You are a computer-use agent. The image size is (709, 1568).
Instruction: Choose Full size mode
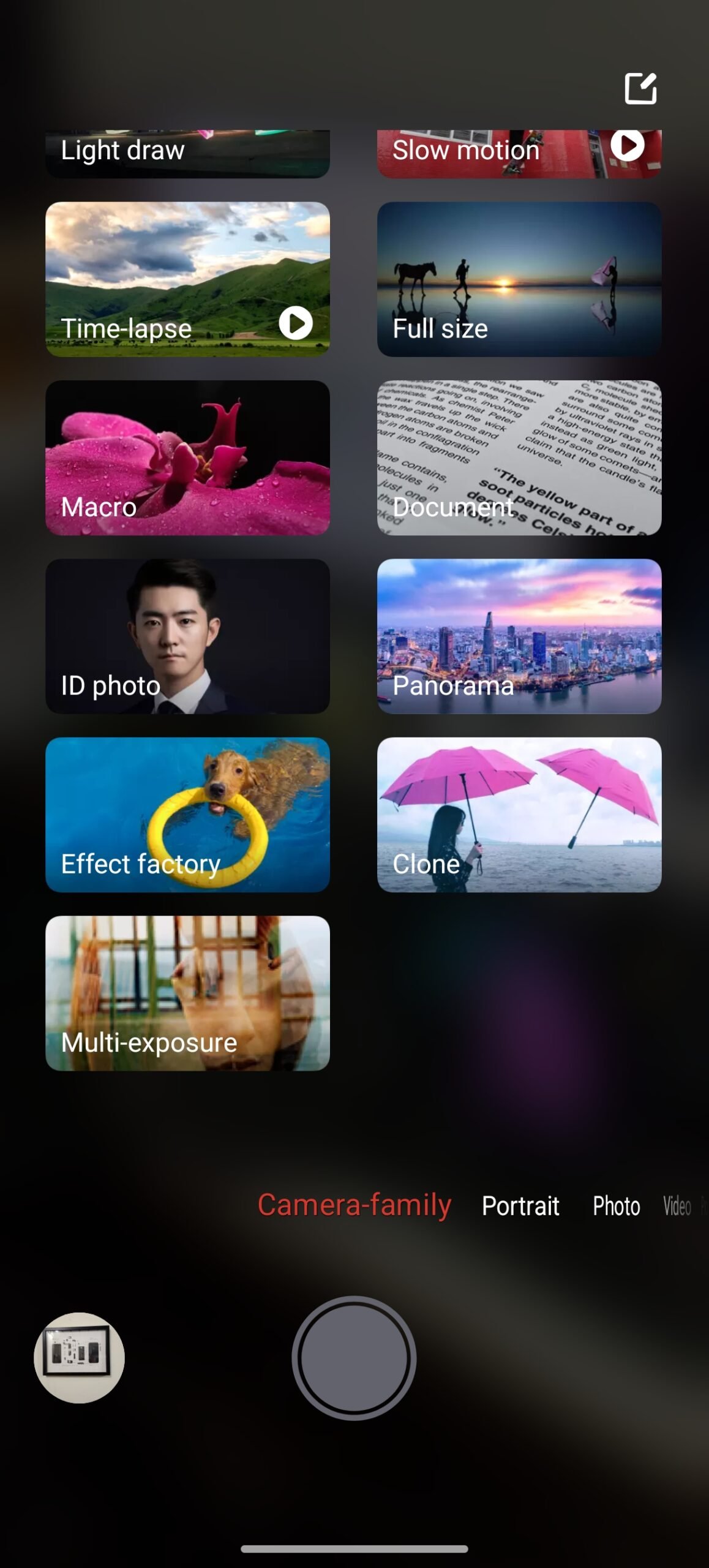pos(519,279)
